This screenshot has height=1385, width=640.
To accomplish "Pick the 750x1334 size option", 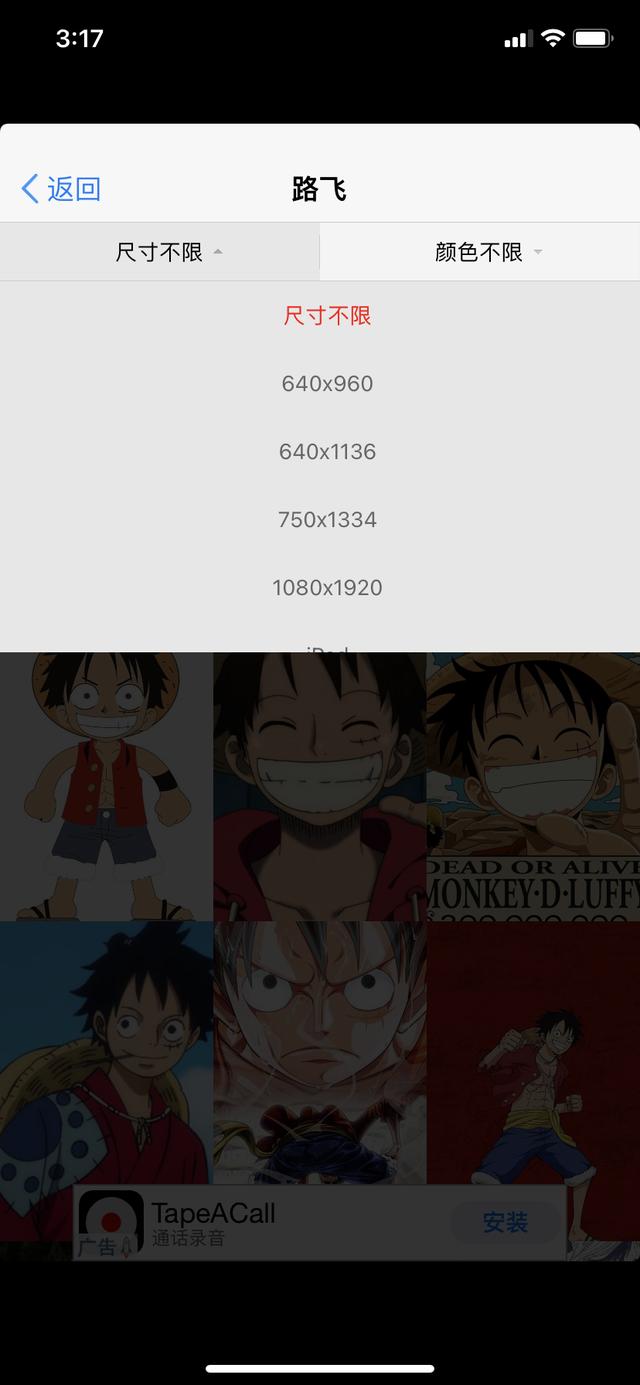I will pyautogui.click(x=327, y=520).
